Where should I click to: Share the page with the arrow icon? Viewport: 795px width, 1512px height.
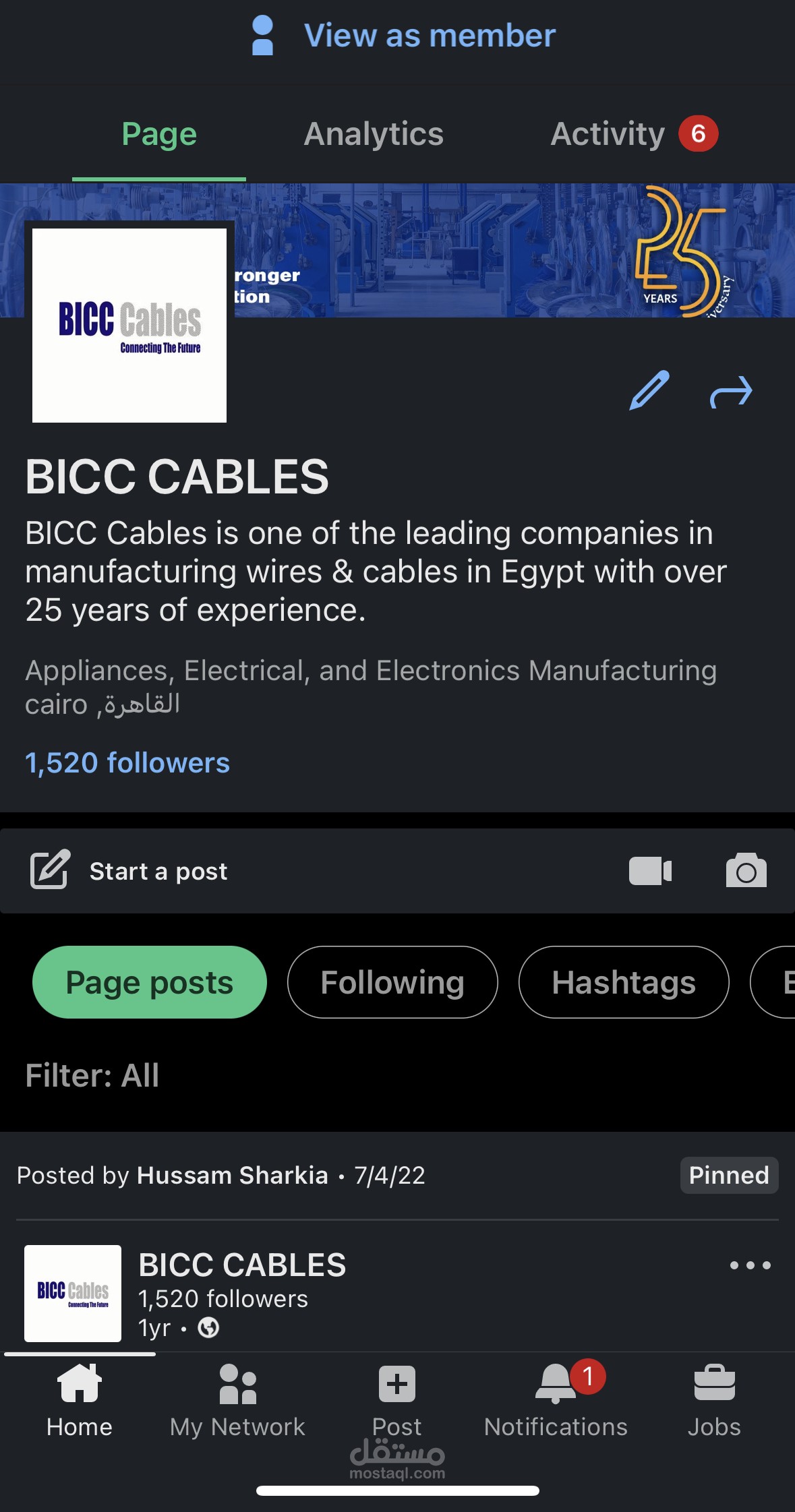tap(731, 392)
